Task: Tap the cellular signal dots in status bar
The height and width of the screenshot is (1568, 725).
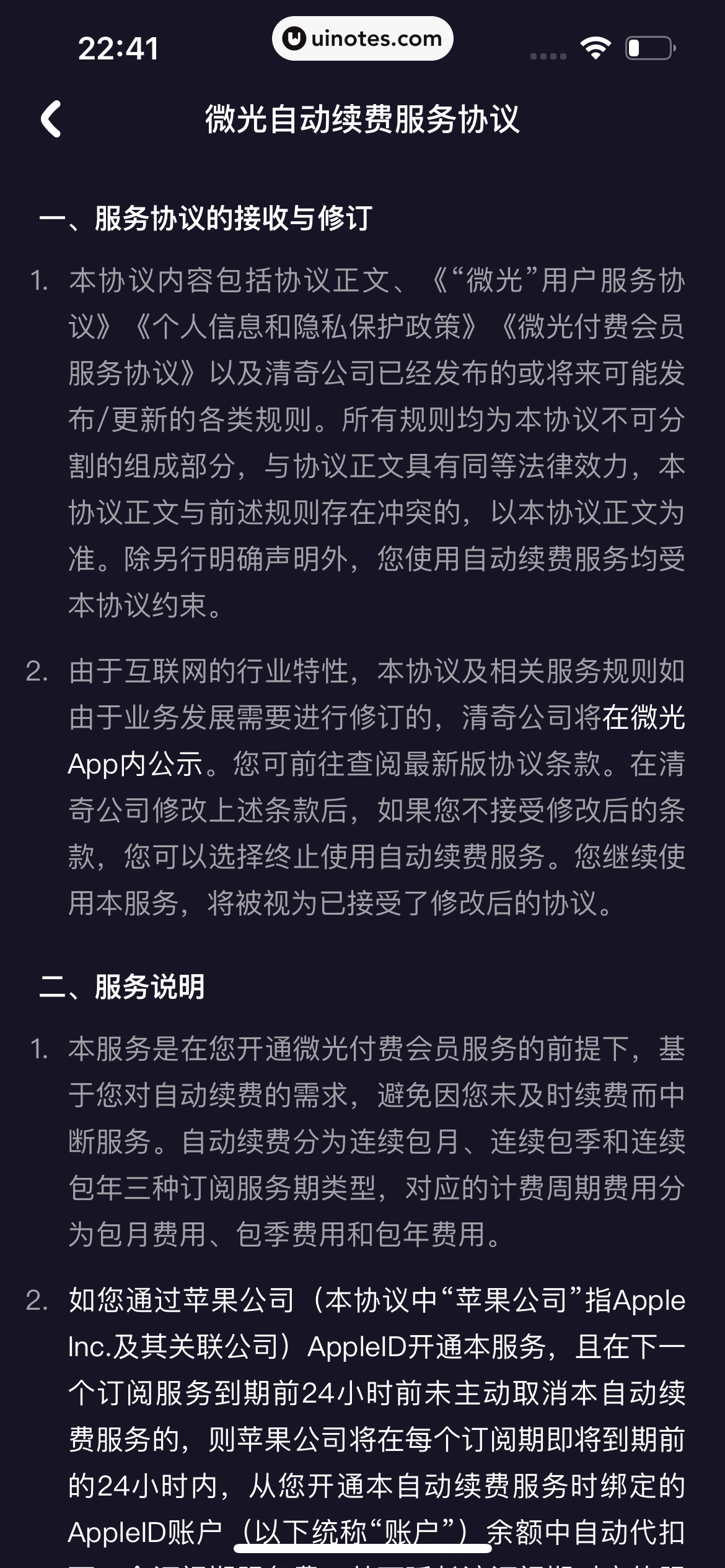Action: (x=548, y=56)
